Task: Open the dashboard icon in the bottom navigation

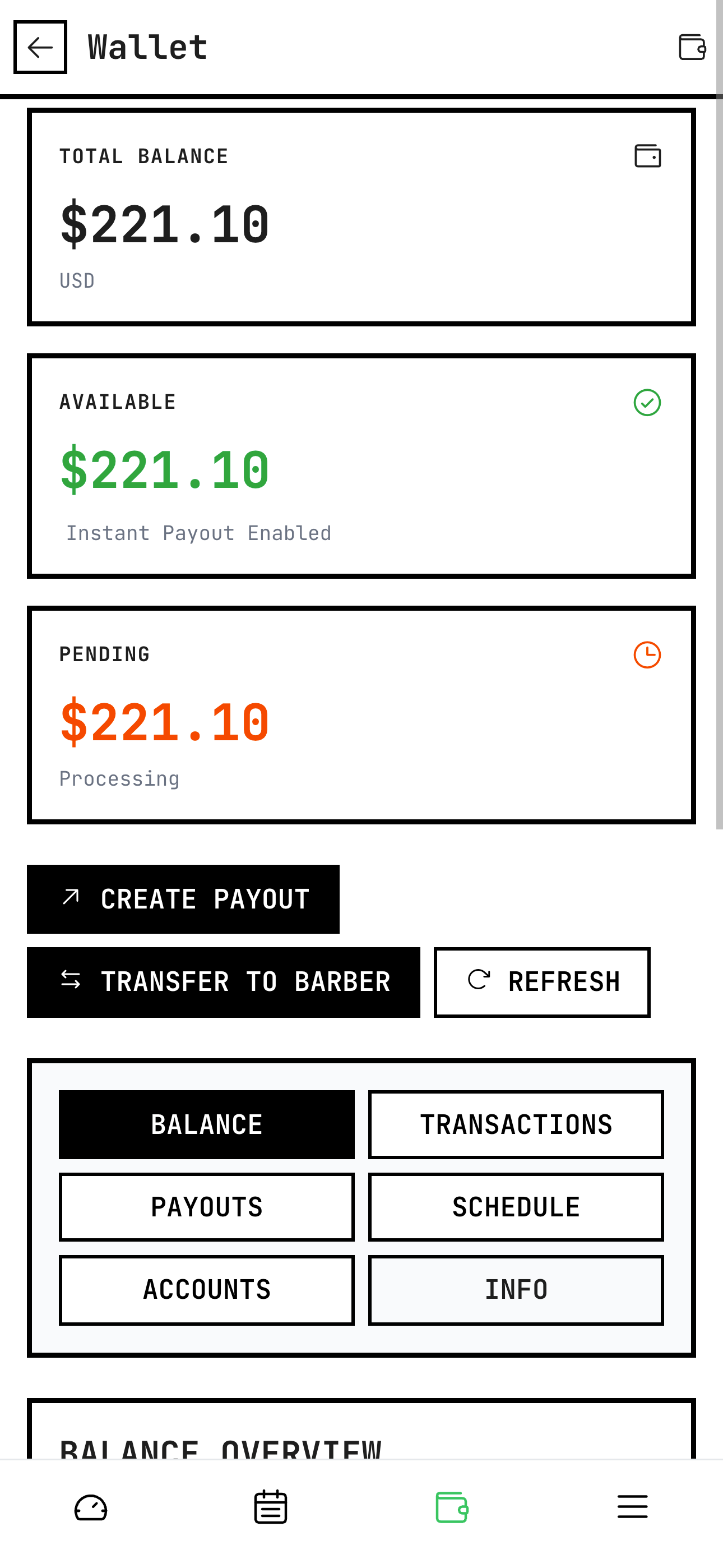Action: (90, 1506)
